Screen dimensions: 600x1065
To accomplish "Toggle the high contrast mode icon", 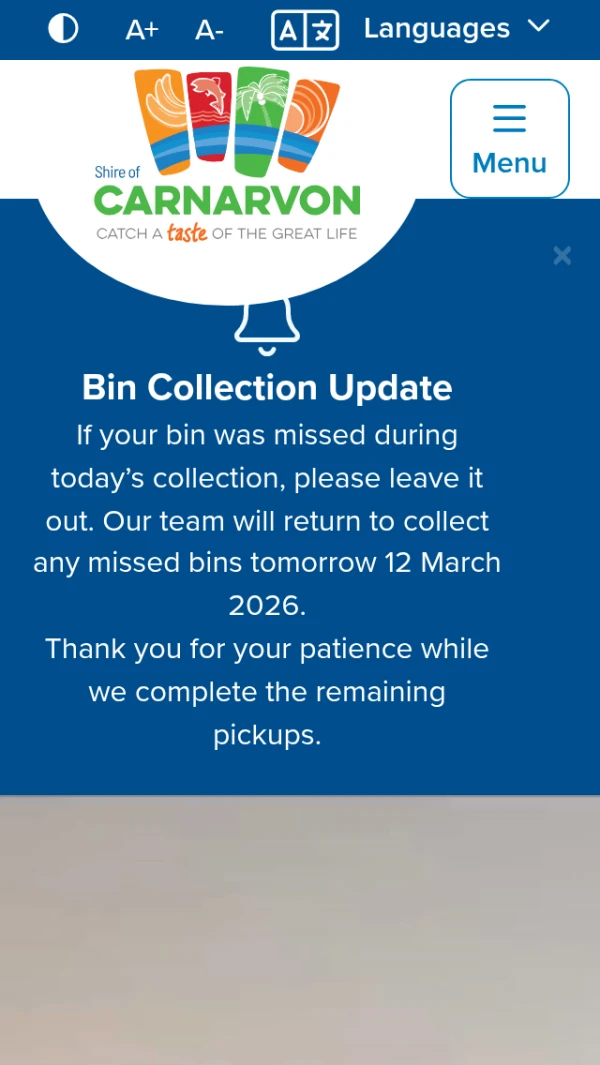I will coord(63,29).
